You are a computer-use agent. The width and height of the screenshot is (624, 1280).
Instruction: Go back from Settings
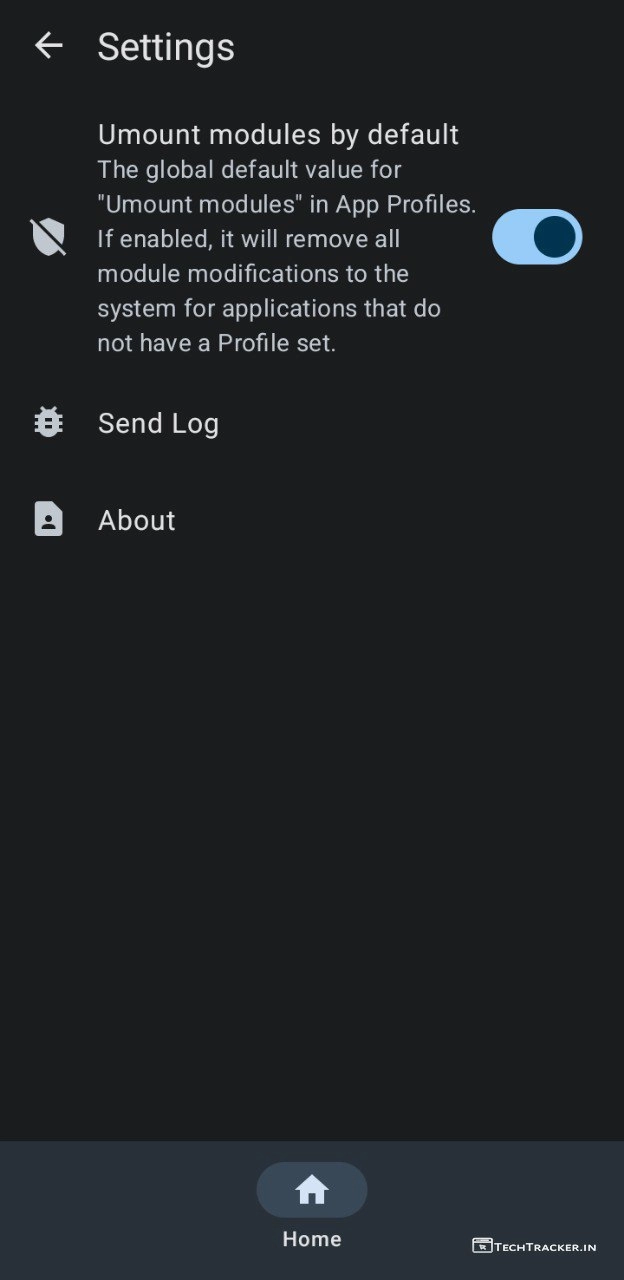pyautogui.click(x=48, y=46)
